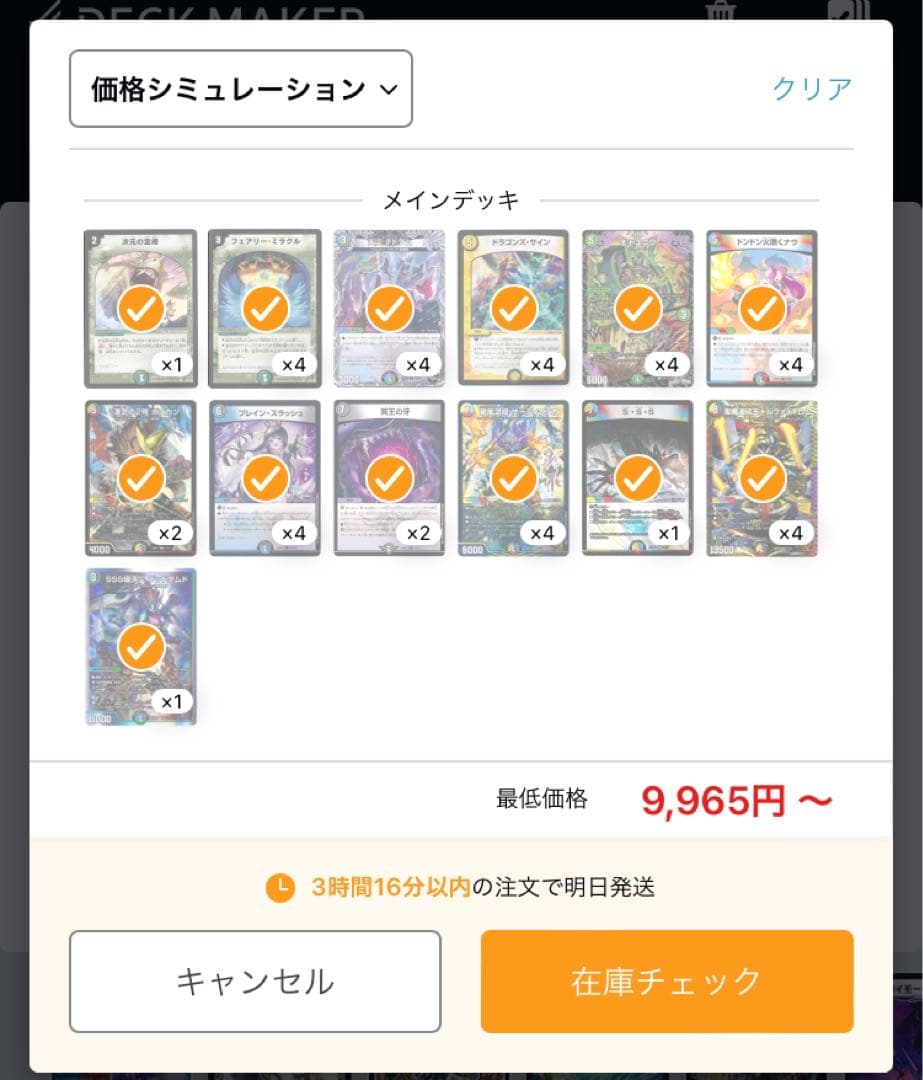Image resolution: width=923 pixels, height=1080 pixels.
Task: Click the check icon on ブレイン・スラッシュ
Action: coord(264,477)
